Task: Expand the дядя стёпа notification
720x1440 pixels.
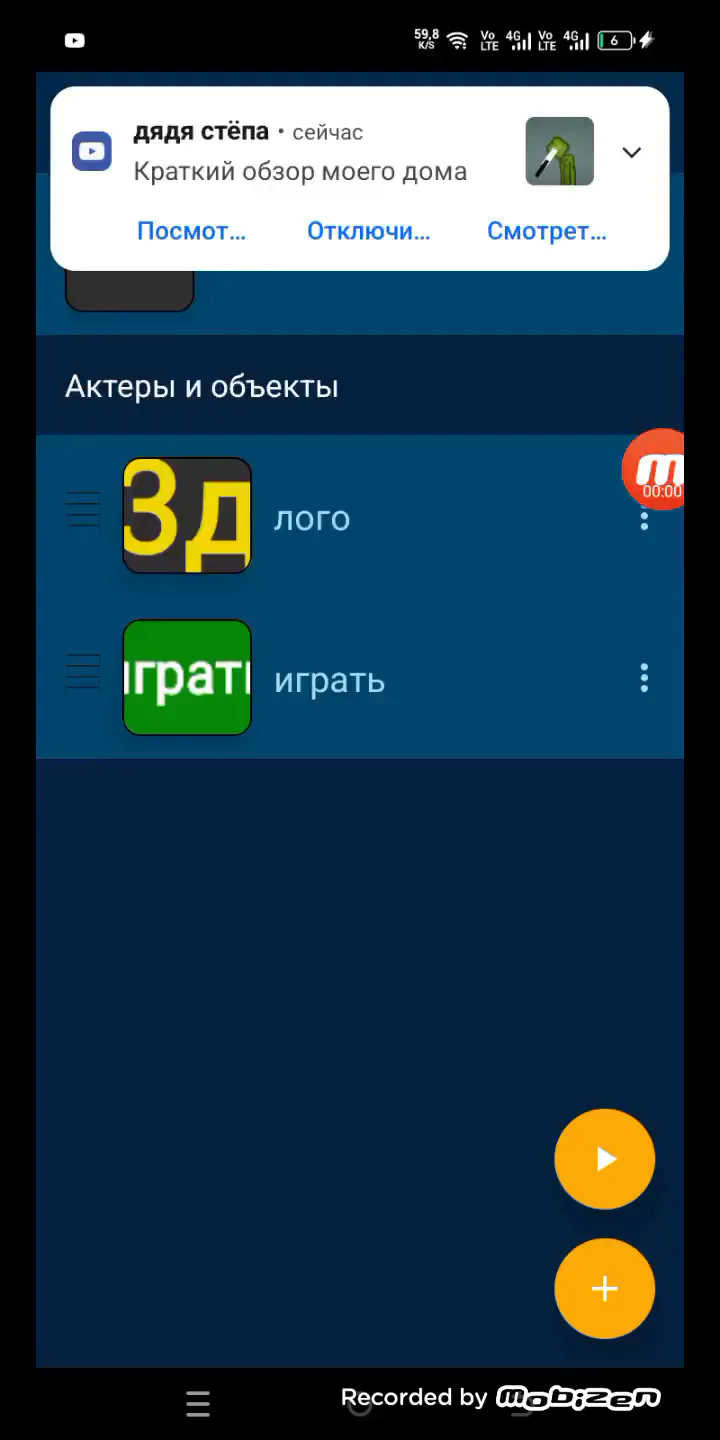Action: pyautogui.click(x=631, y=153)
